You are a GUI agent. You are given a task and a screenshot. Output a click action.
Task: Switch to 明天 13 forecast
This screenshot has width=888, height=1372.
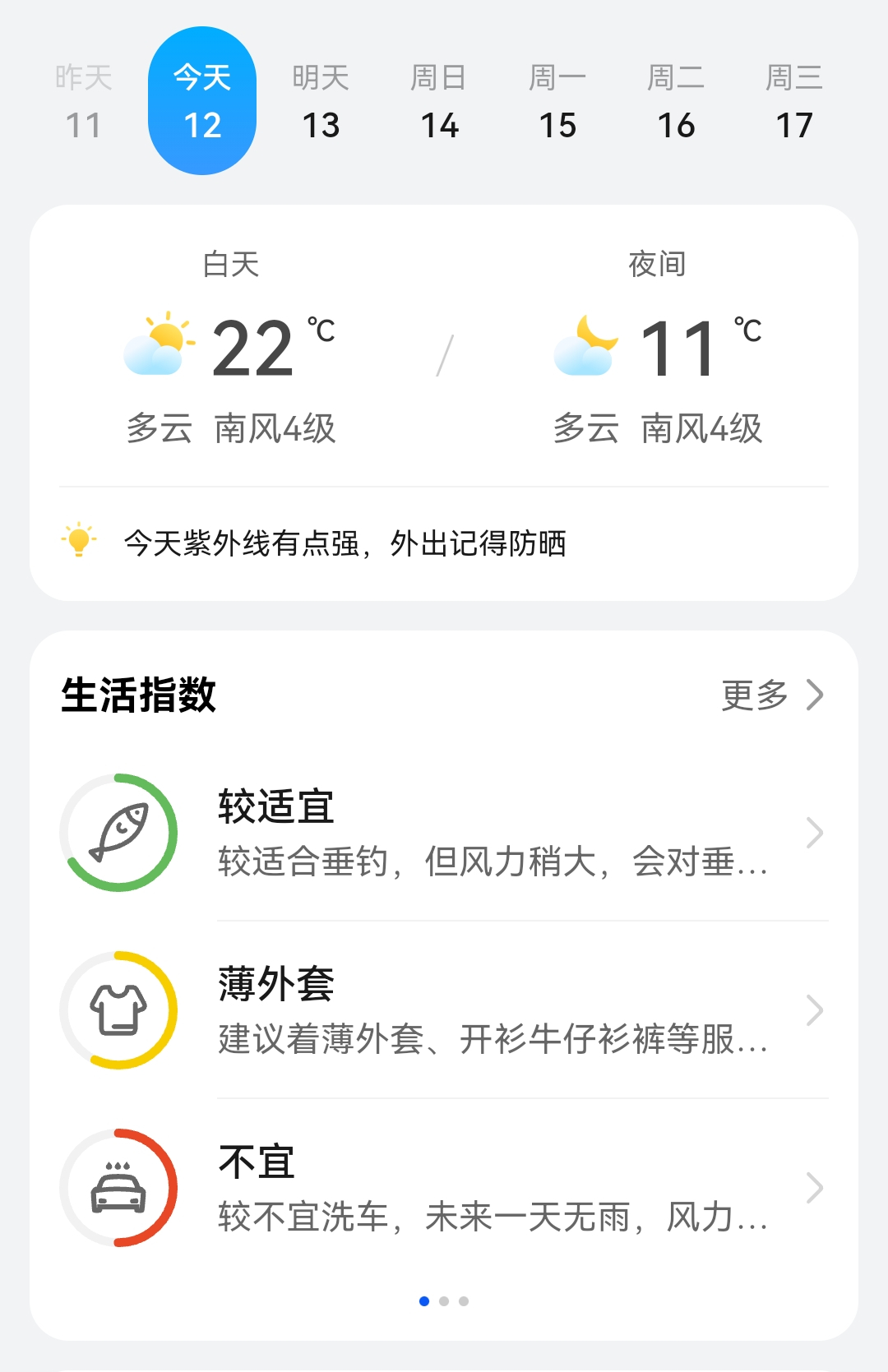point(321,101)
